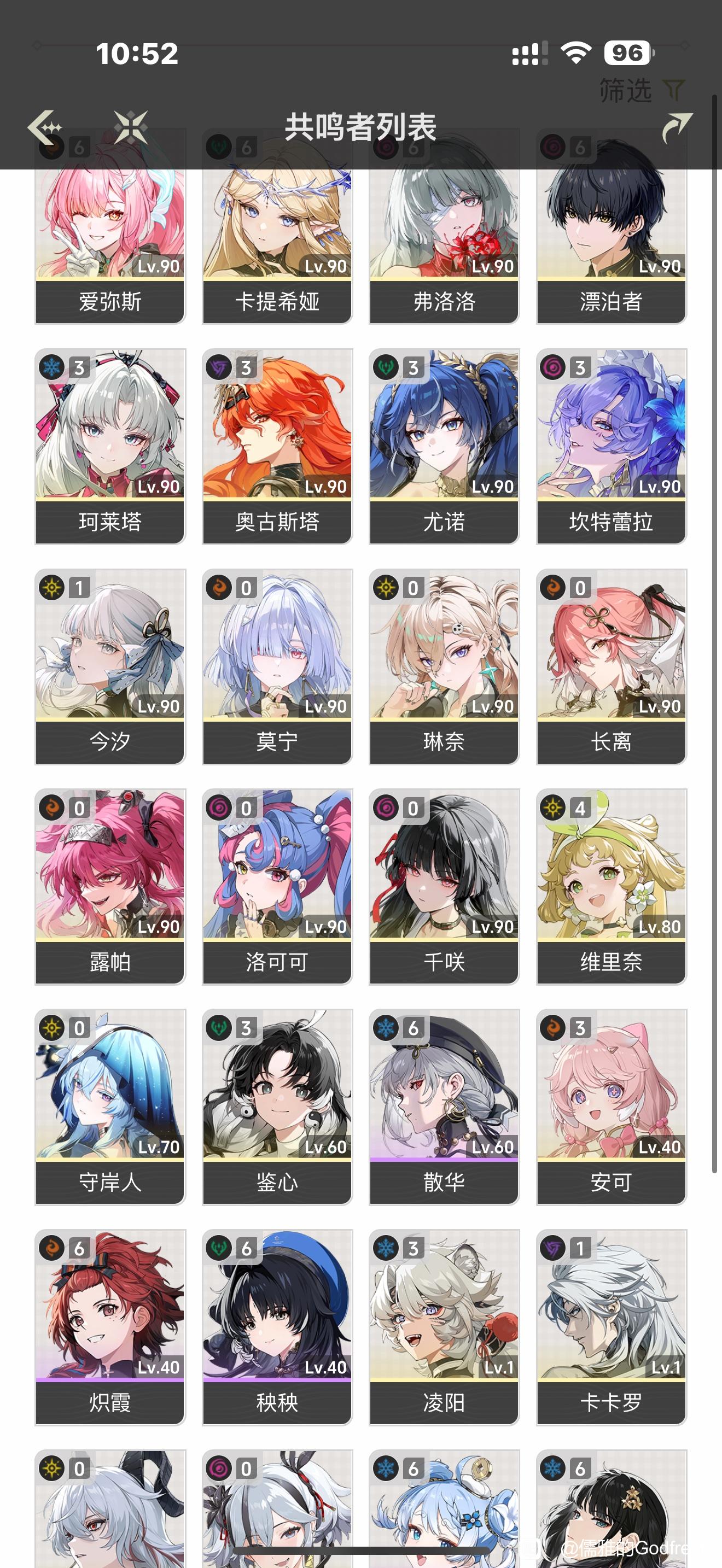Viewport: 722px width, 1568px height.
Task: Open 坎特蕾拉 card
Action: click(x=610, y=446)
